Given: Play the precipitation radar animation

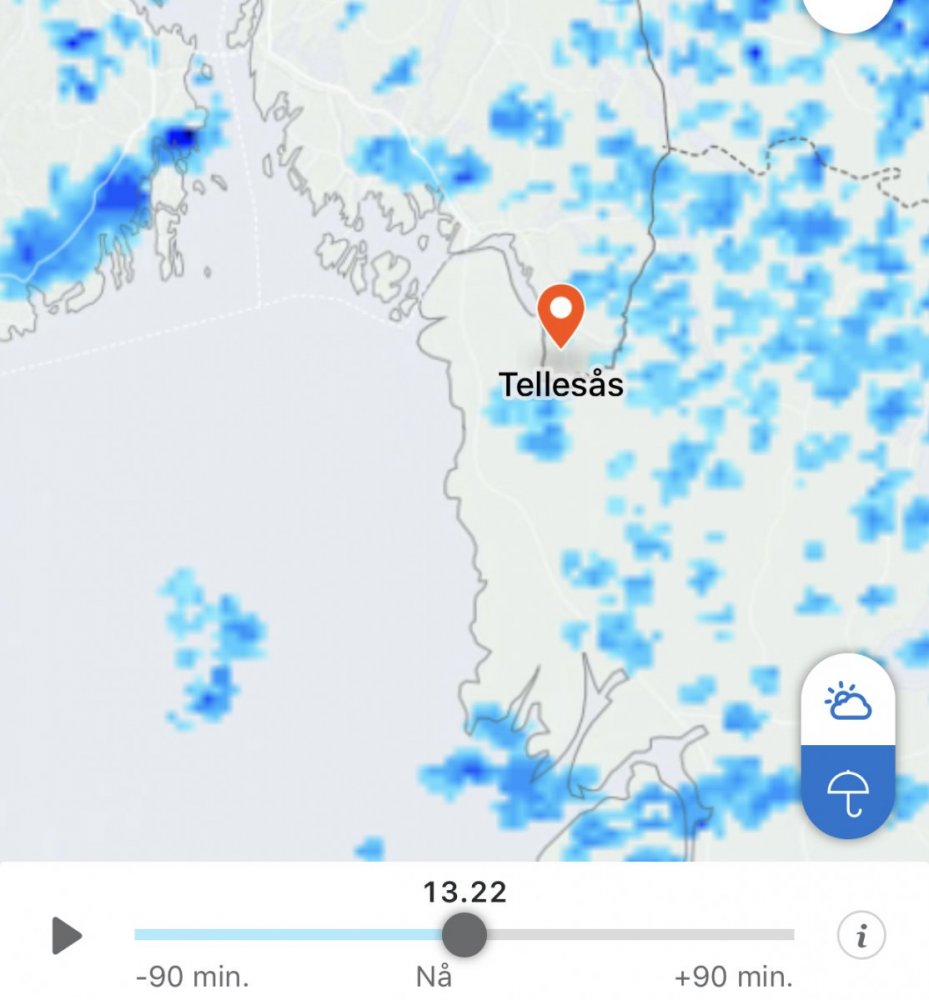Looking at the screenshot, I should (x=67, y=936).
